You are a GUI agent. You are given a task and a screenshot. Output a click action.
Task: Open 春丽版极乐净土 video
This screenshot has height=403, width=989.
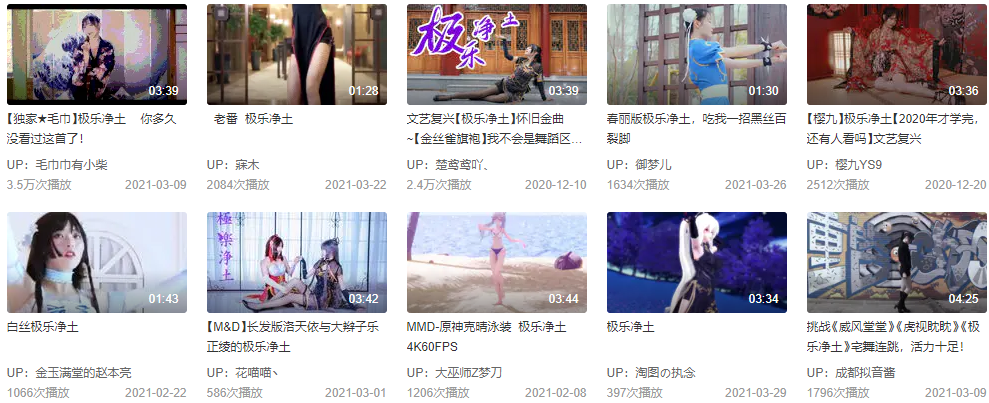tap(696, 54)
